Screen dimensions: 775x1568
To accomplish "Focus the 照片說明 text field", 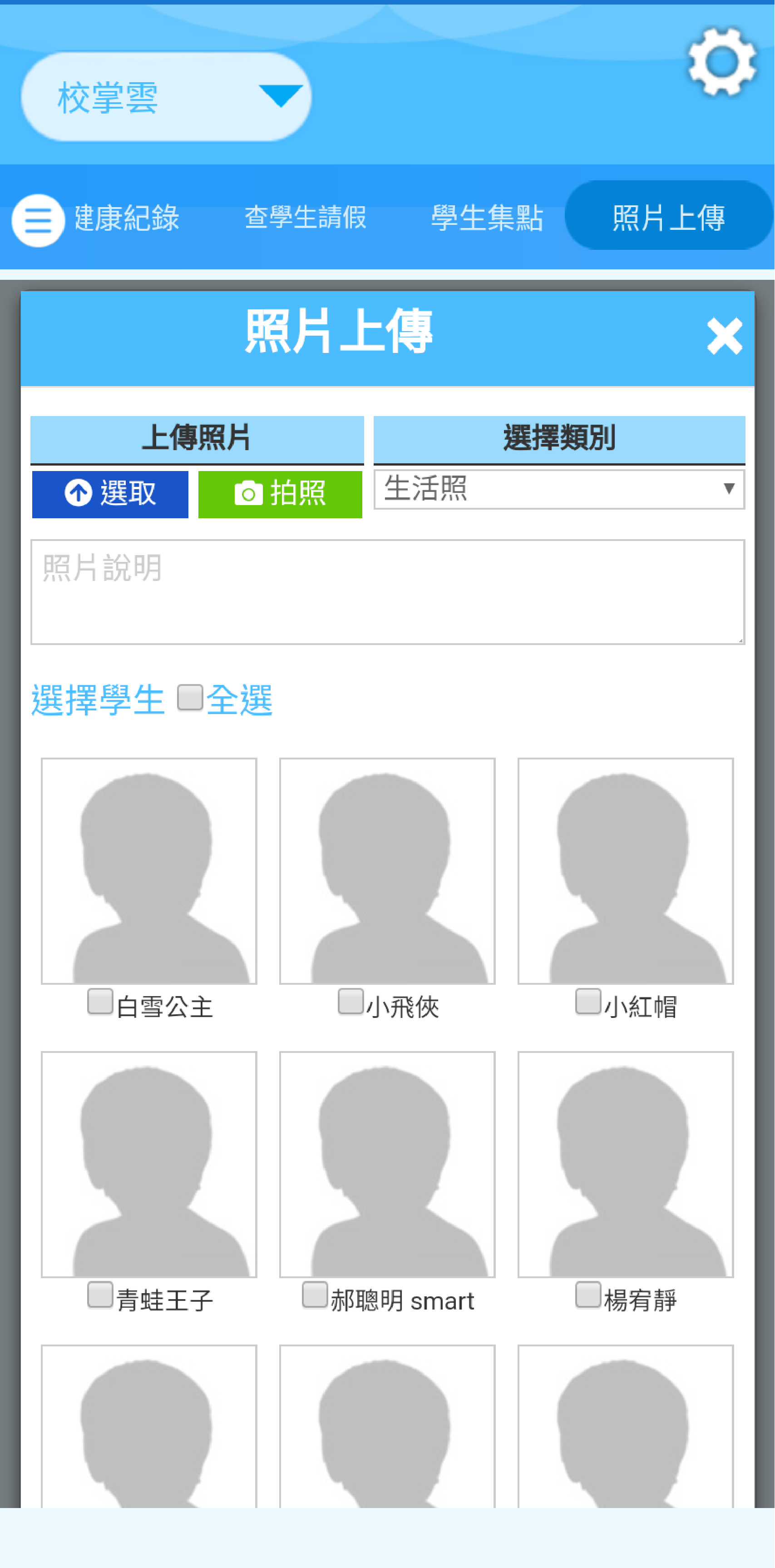I will (x=388, y=591).
